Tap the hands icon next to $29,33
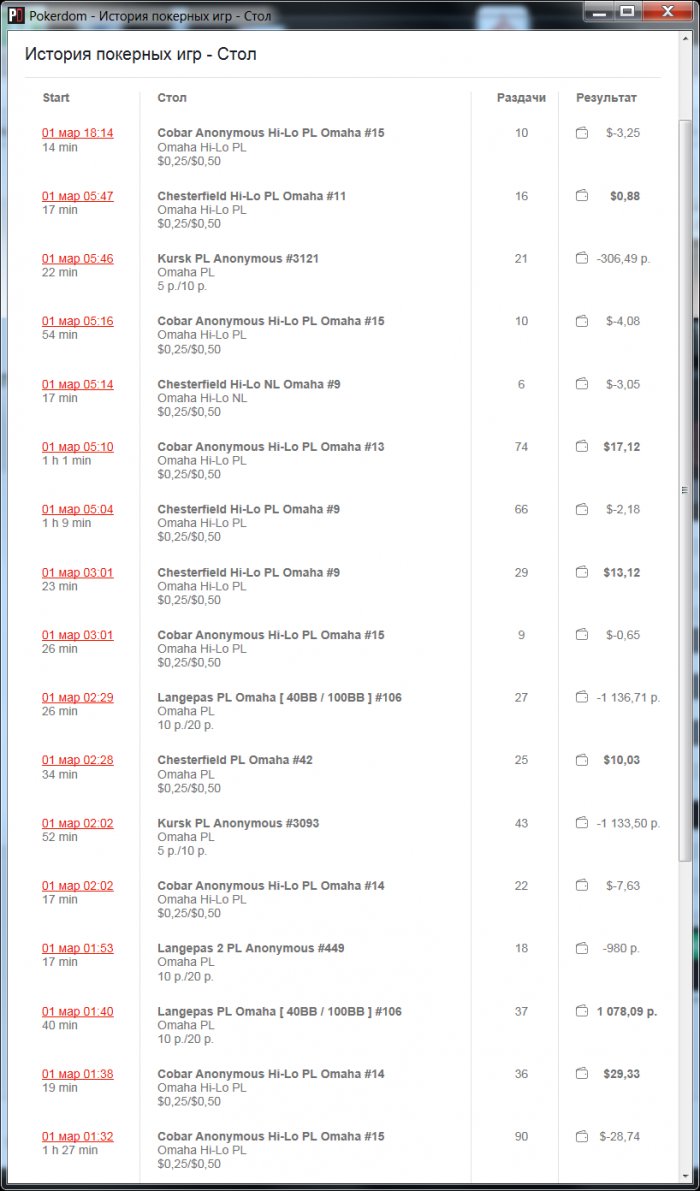This screenshot has width=700, height=1191. coord(582,1074)
